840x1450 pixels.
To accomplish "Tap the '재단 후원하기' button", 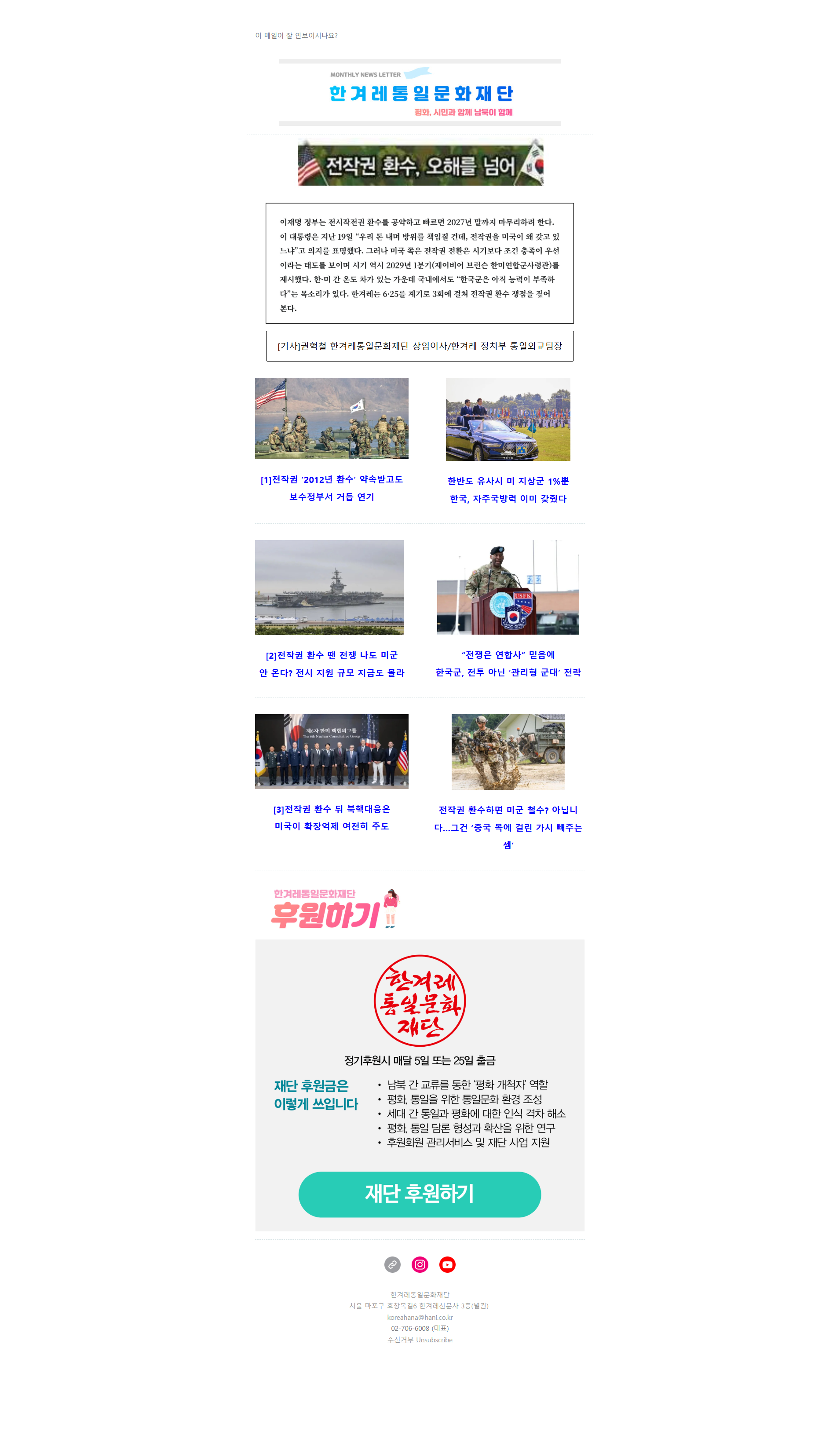I will 420,1194.
